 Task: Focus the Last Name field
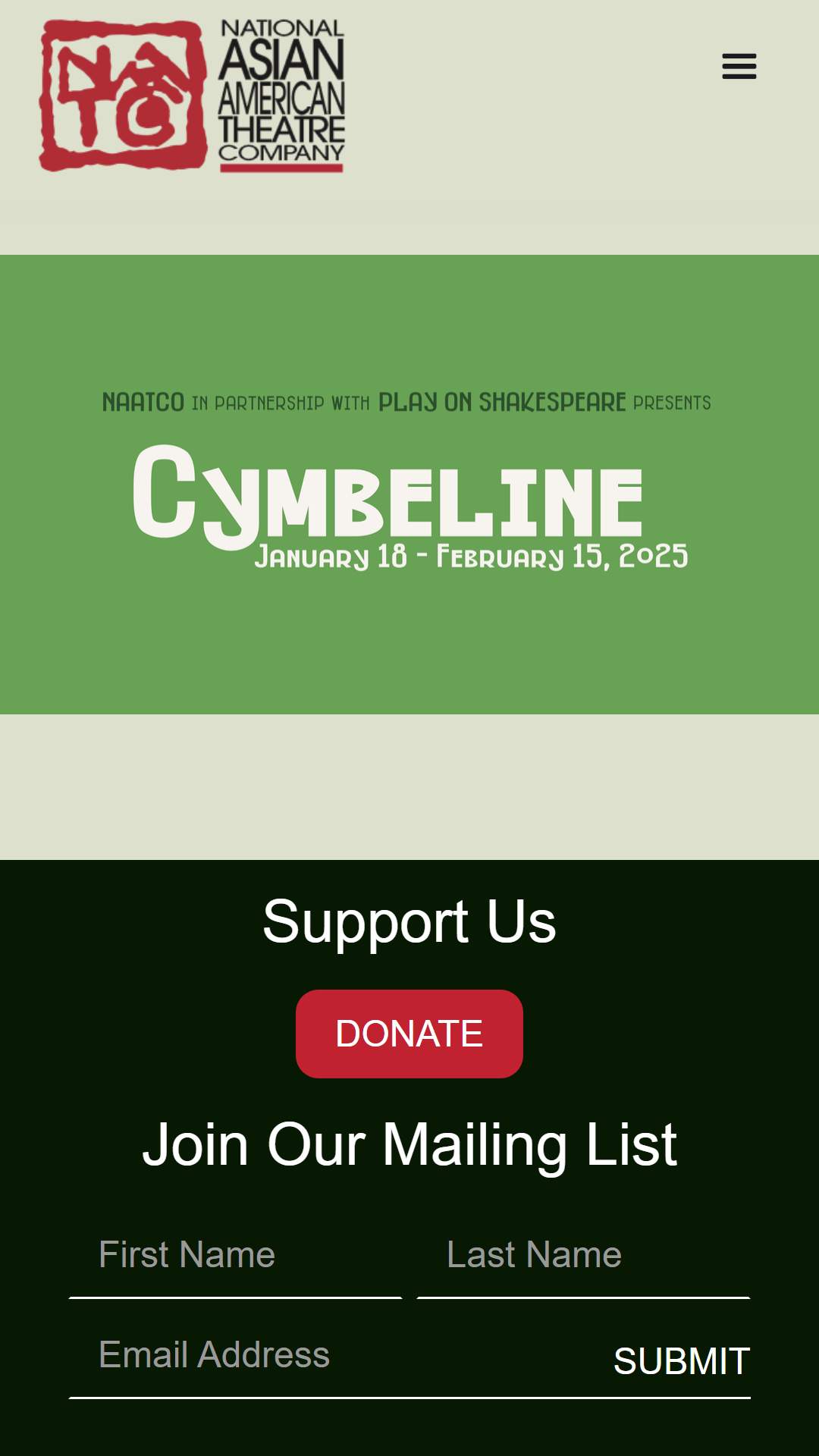[x=583, y=1255]
